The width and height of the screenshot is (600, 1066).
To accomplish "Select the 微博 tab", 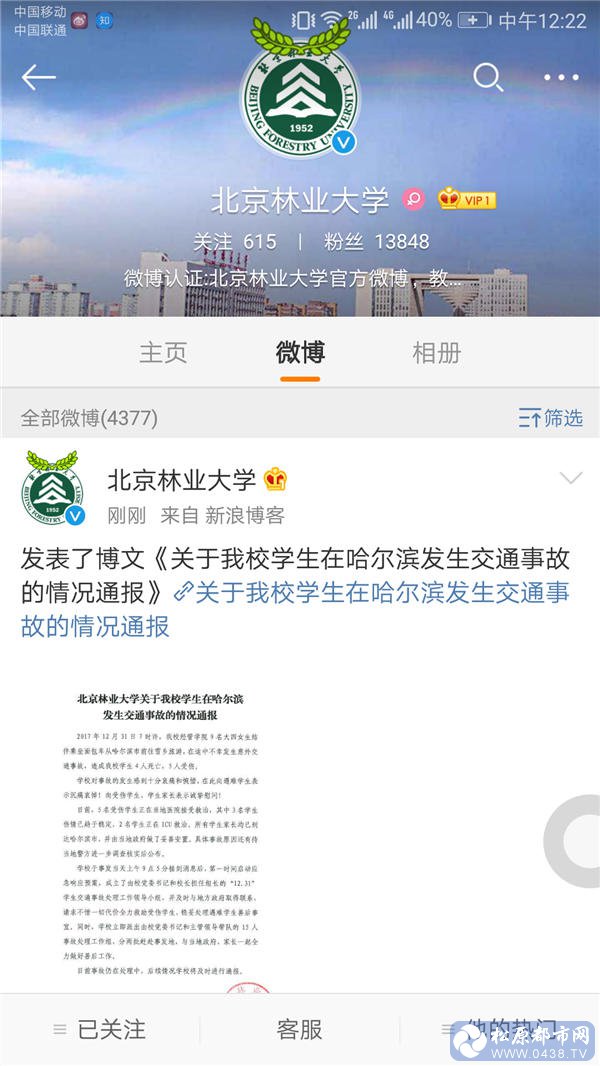I will [x=300, y=352].
